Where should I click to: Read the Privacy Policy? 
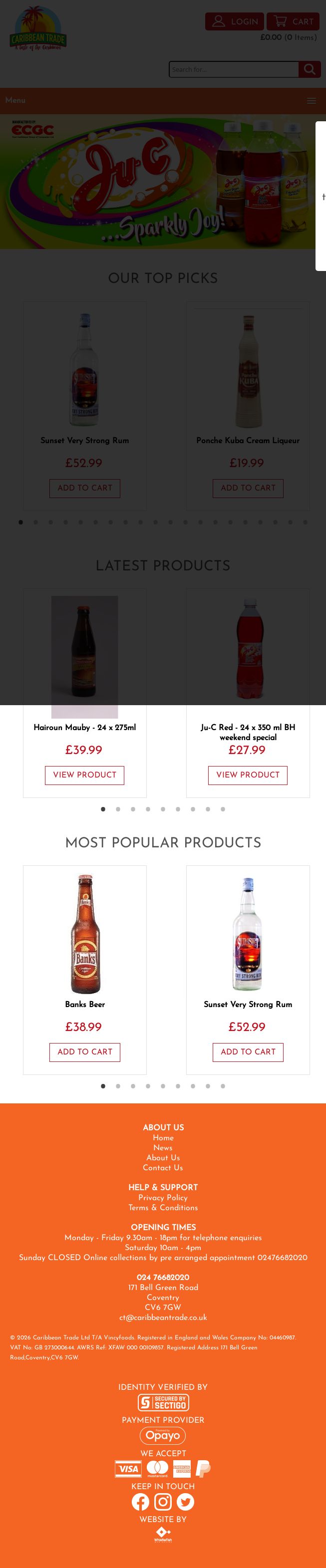coord(163,1197)
